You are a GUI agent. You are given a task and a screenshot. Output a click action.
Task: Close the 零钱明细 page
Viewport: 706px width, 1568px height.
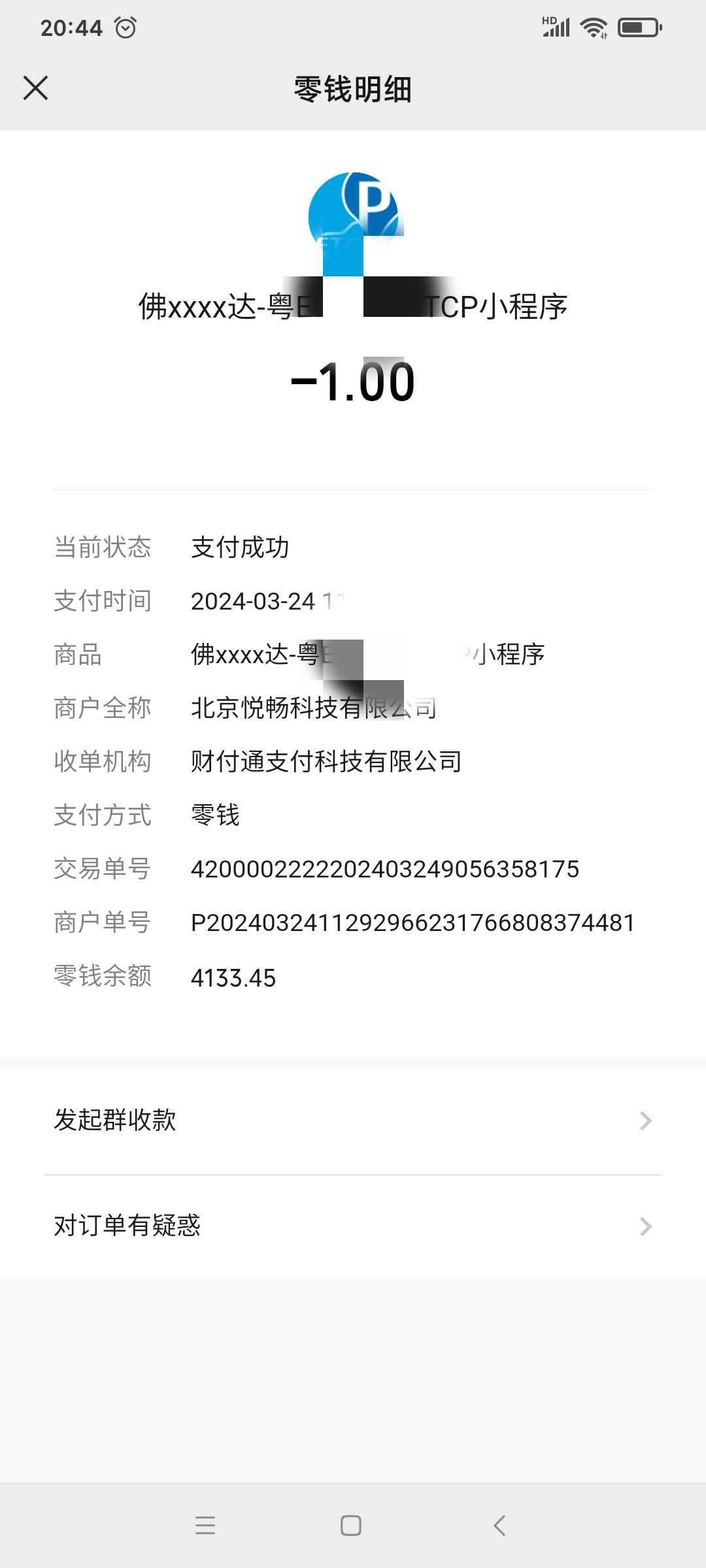(x=35, y=88)
